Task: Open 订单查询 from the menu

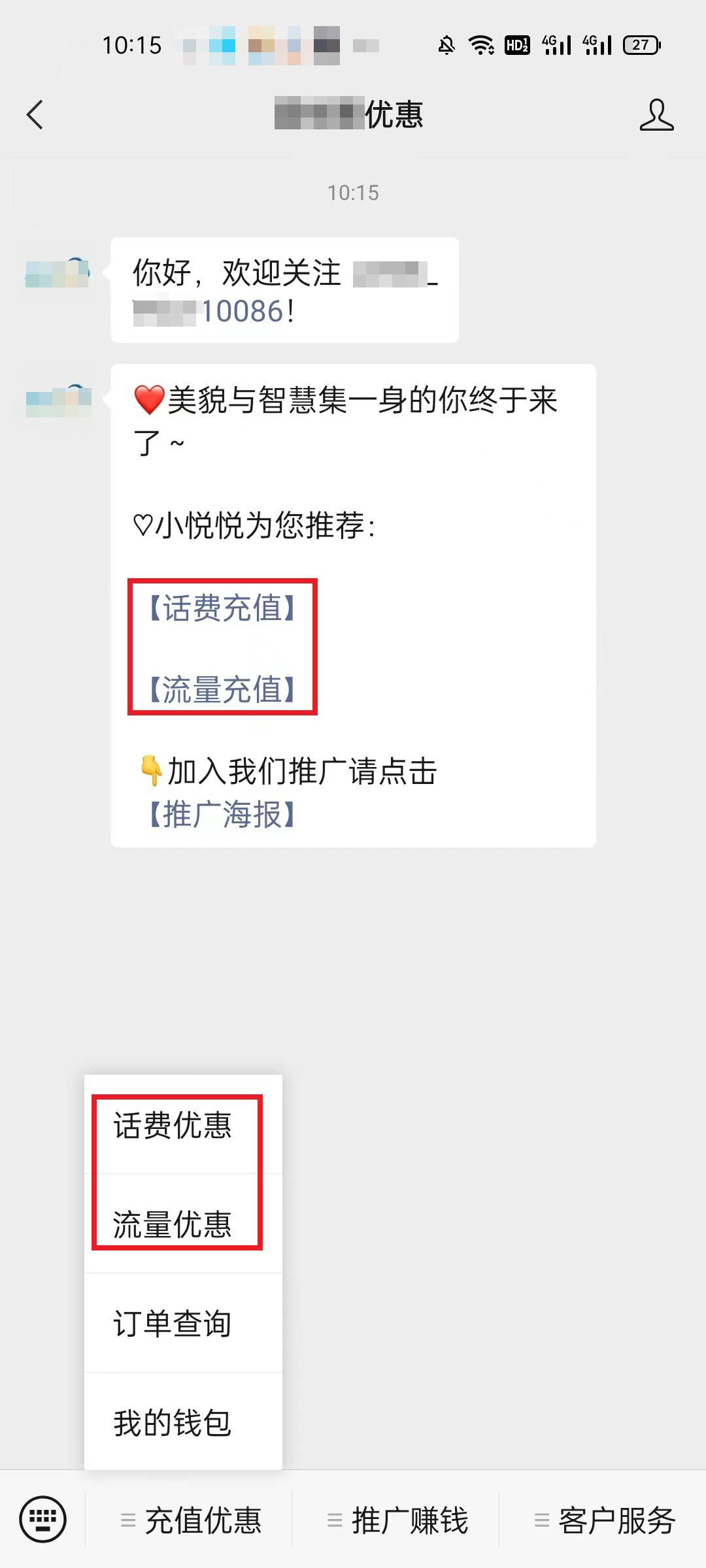Action: [x=173, y=1324]
